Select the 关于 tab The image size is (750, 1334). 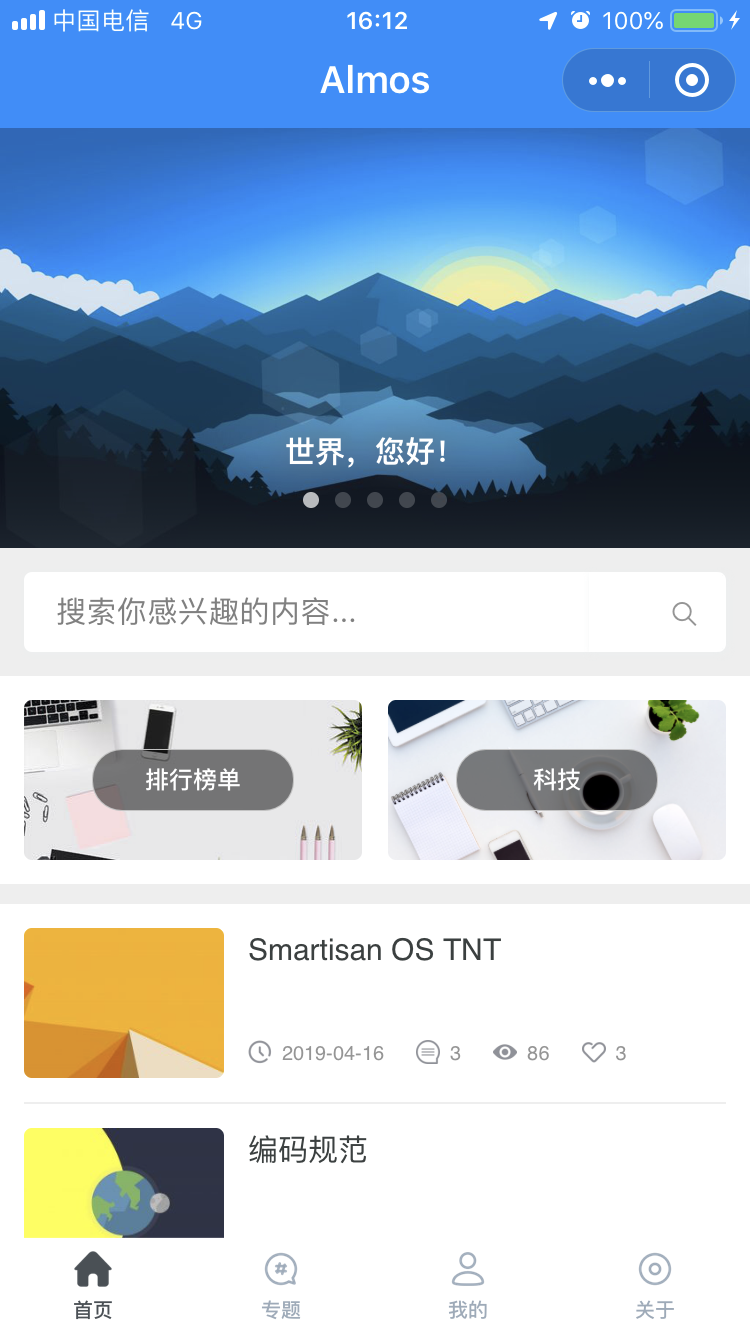[x=655, y=1285]
